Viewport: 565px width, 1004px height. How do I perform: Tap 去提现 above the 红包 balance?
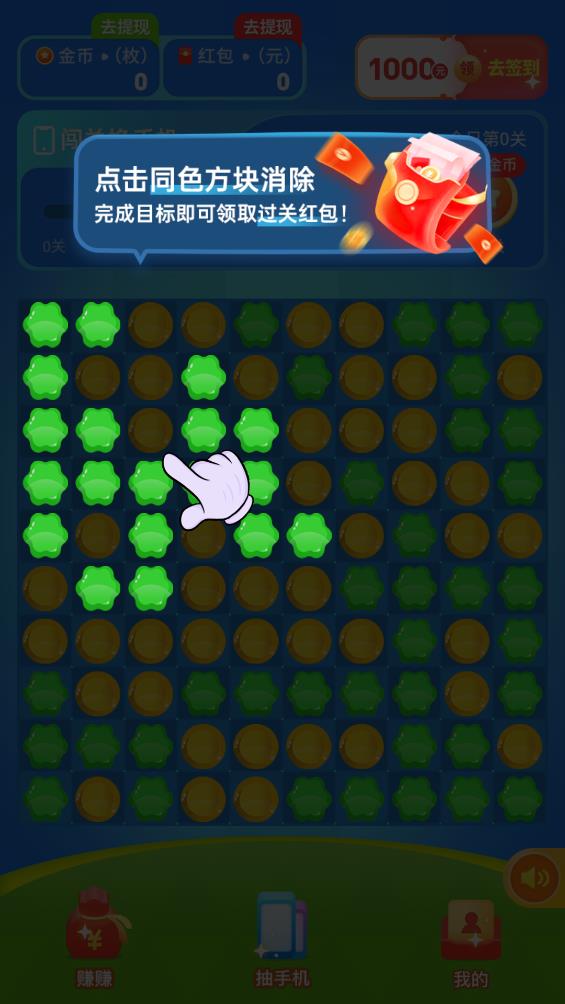pos(268,27)
